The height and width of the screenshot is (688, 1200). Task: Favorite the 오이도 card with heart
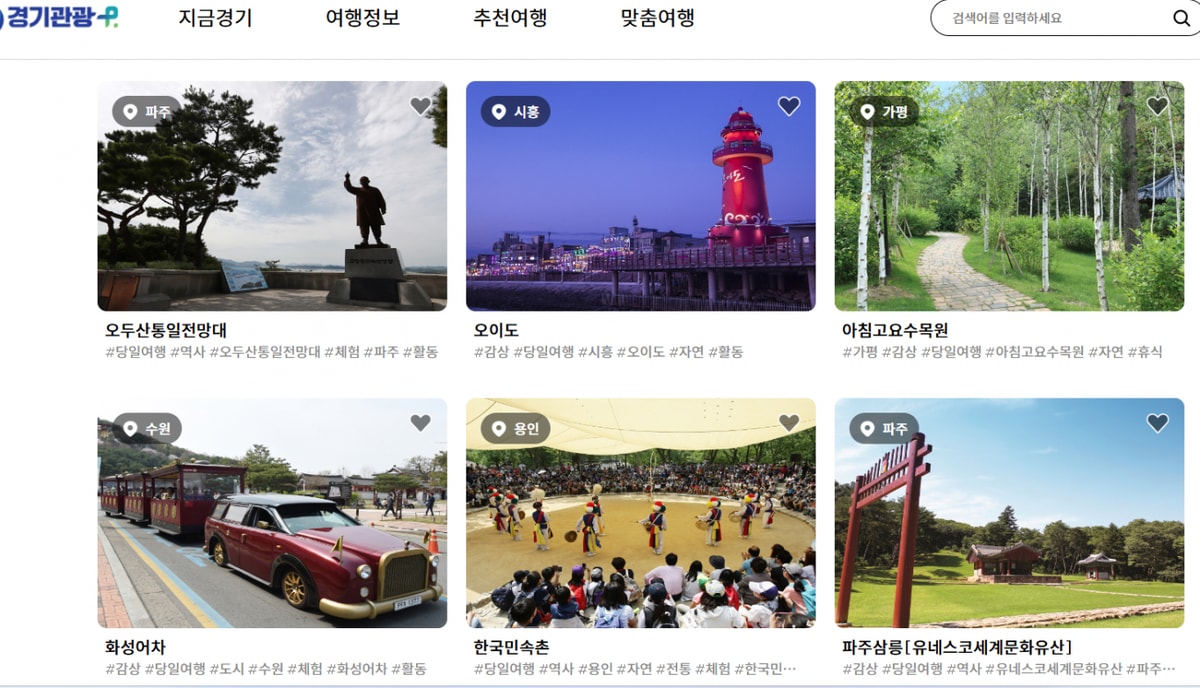789,106
